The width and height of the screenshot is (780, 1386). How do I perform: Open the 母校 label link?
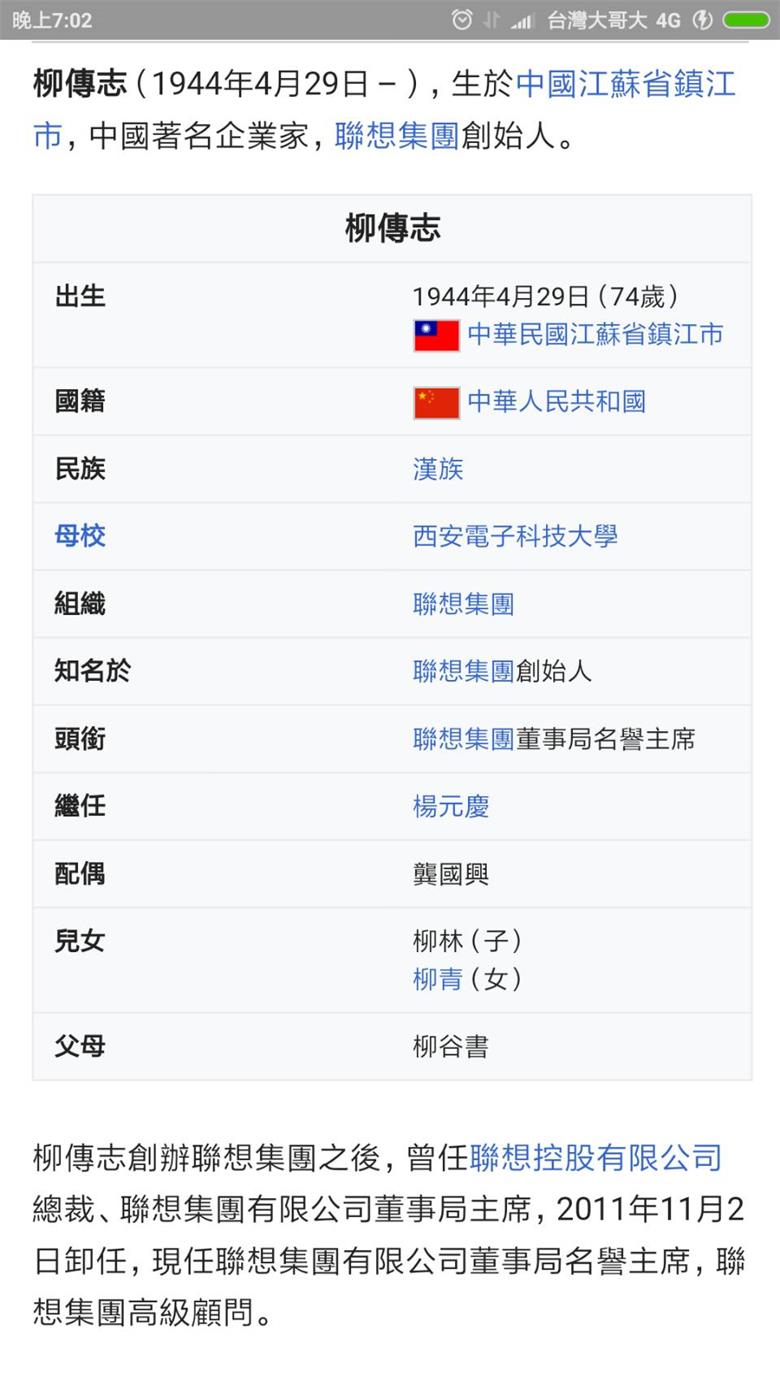tap(80, 536)
